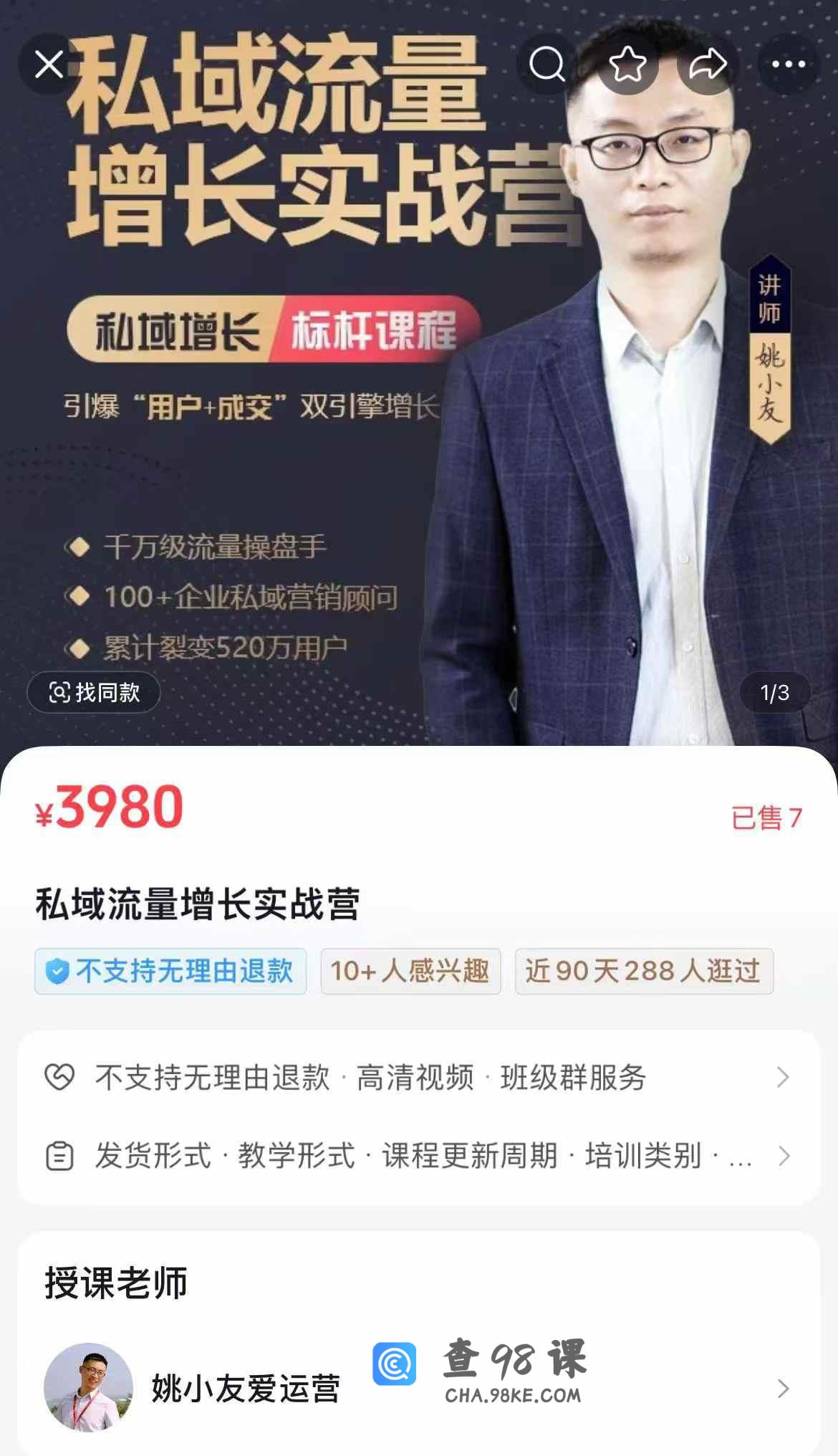838x1456 pixels.
Task: Open the 不支持无理由退款 service details row
Action: pos(418,1077)
